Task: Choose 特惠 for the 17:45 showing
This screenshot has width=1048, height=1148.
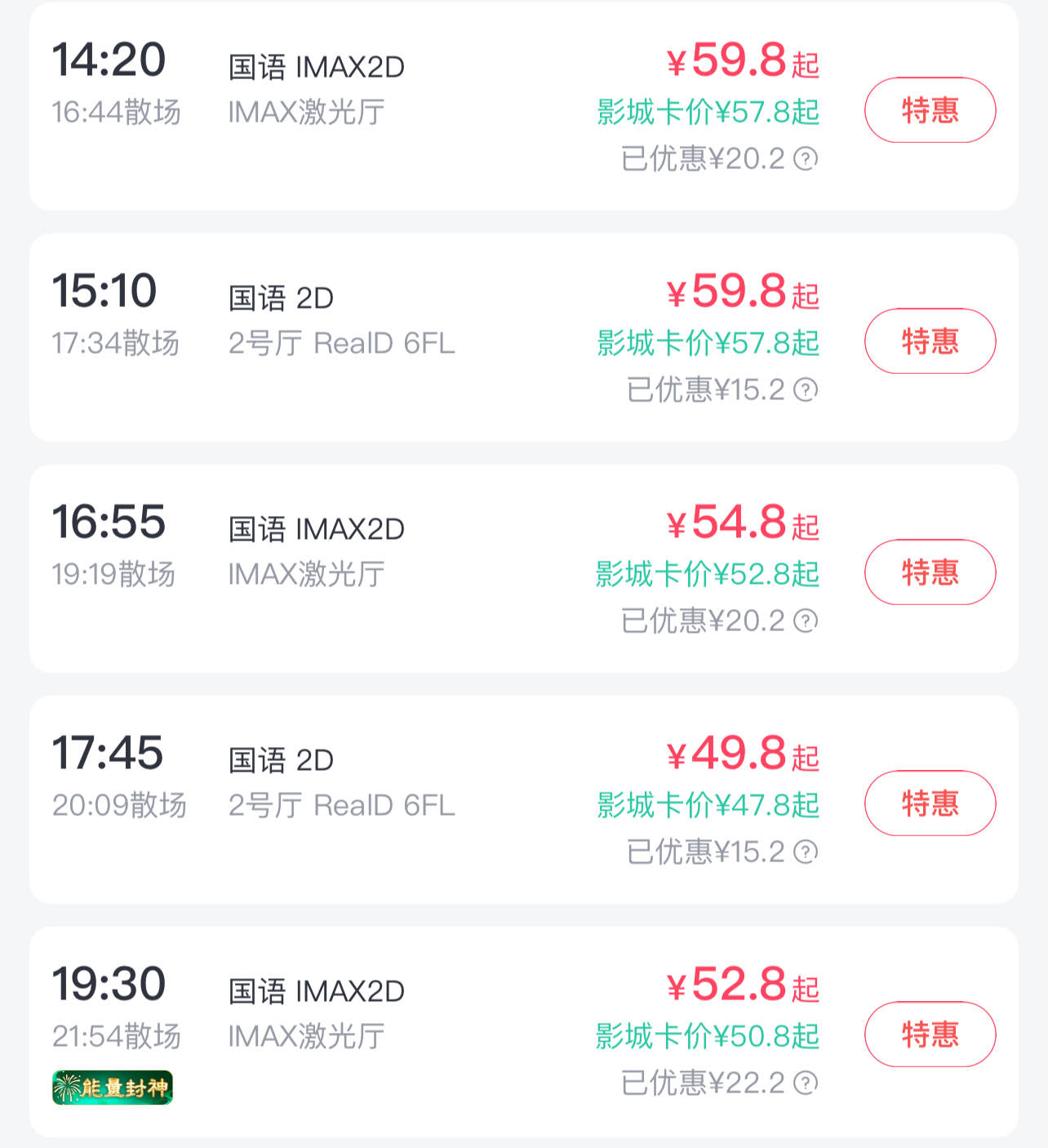Action: point(930,803)
